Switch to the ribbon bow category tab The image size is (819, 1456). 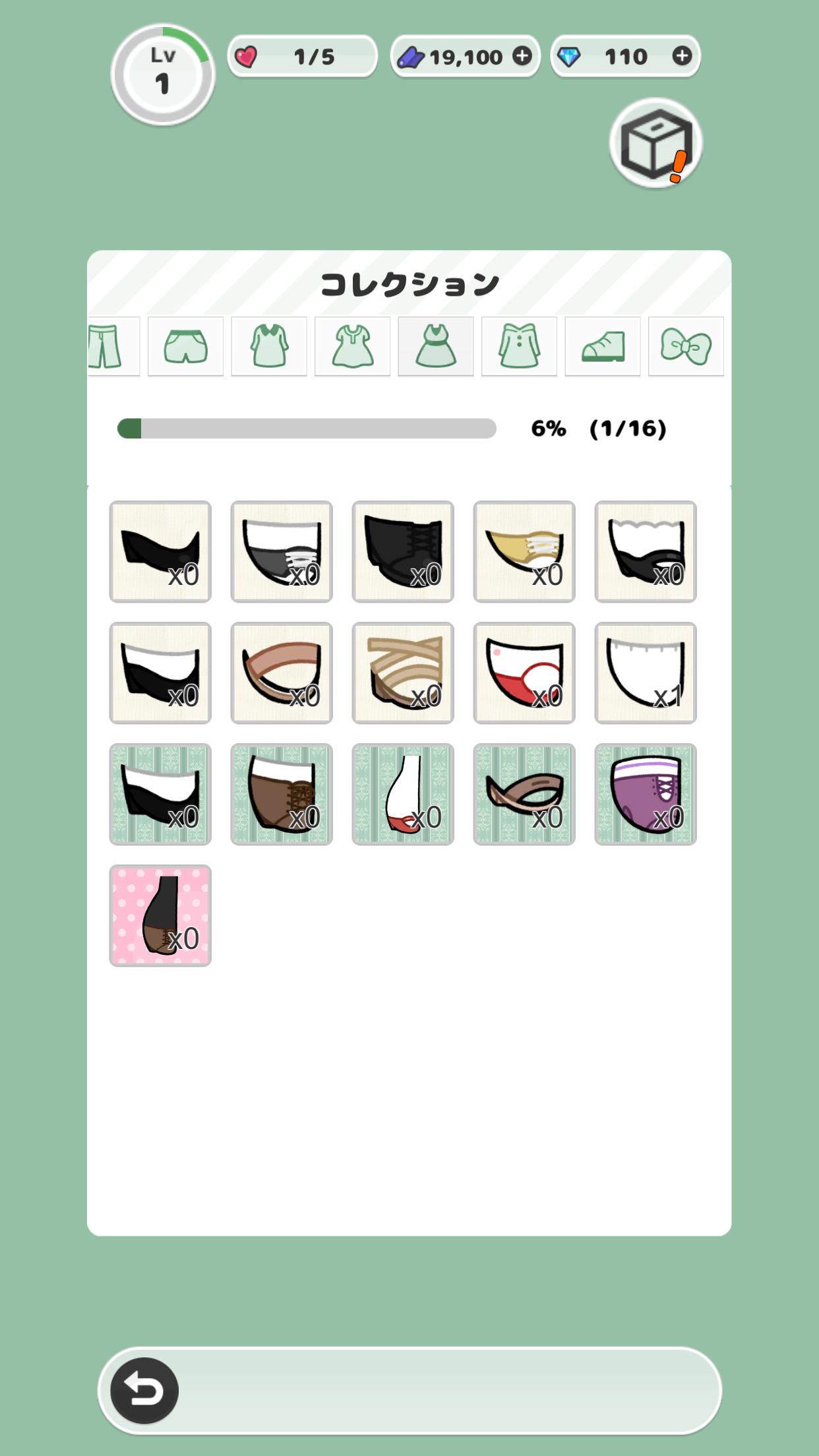click(686, 346)
